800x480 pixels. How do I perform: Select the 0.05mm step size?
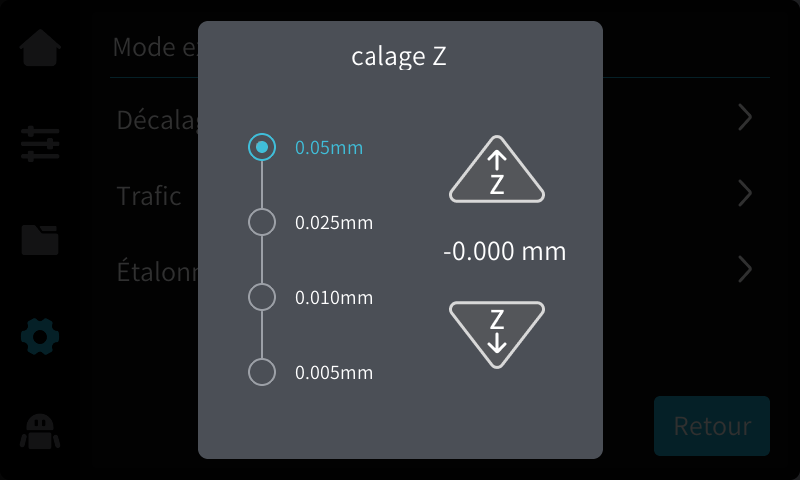tap(262, 148)
